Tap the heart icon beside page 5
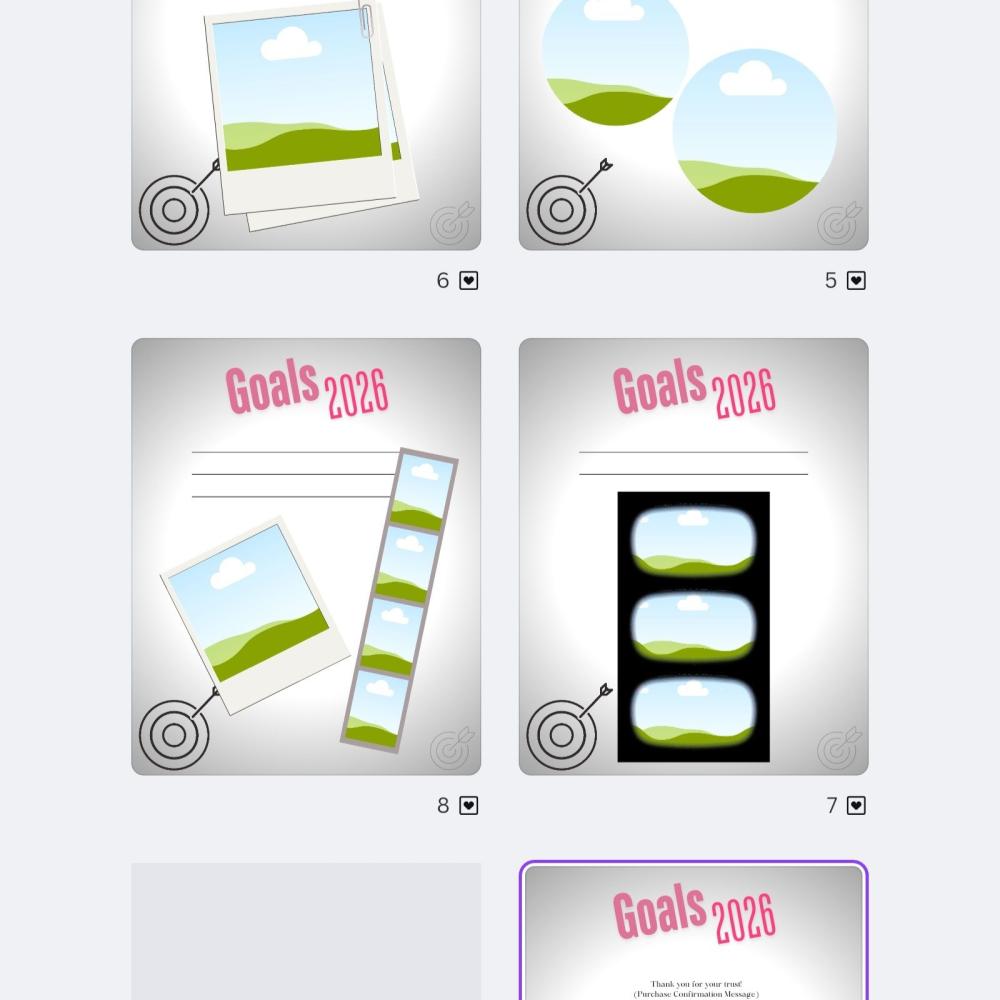The width and height of the screenshot is (1000, 1000). click(856, 281)
